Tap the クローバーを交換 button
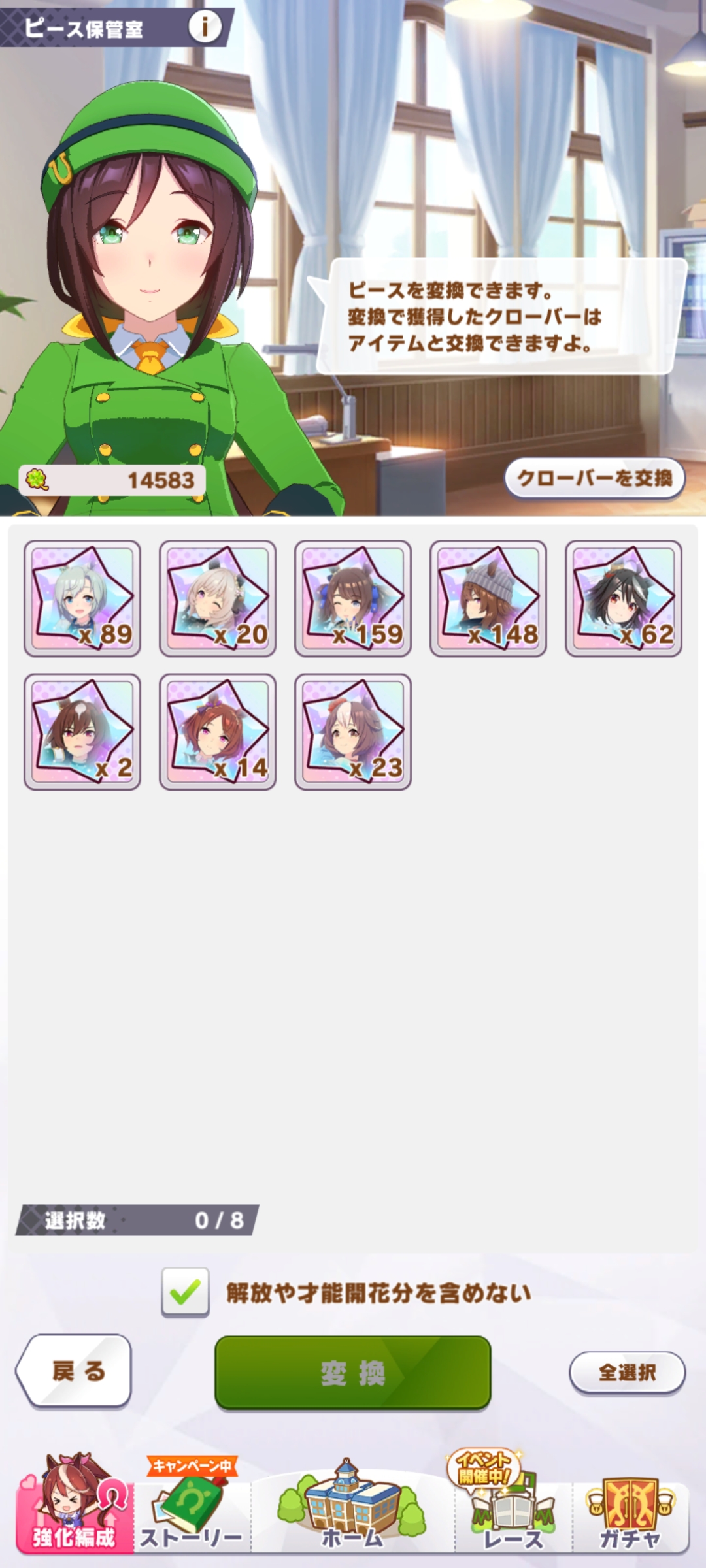The height and width of the screenshot is (1568, 706). point(594,478)
